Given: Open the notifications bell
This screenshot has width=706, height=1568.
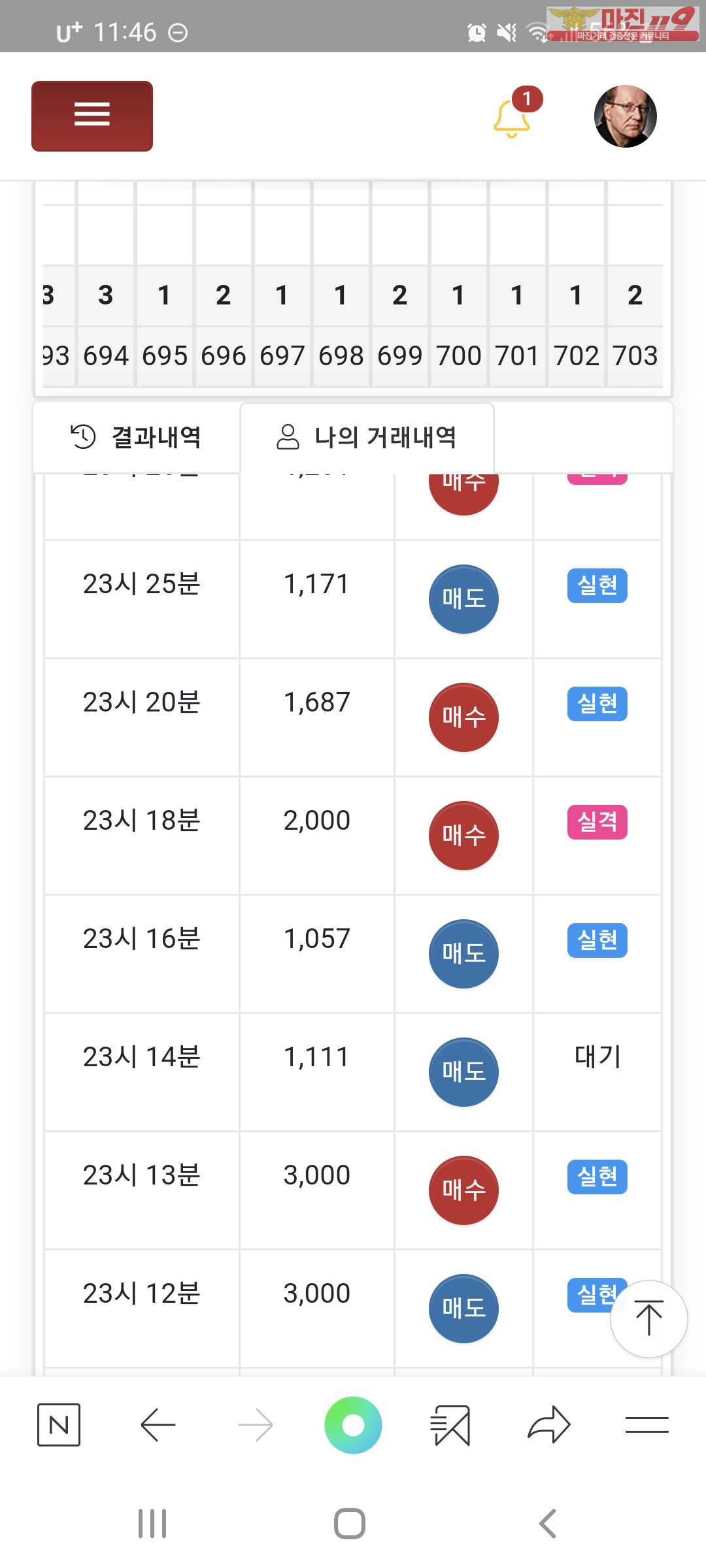Looking at the screenshot, I should tap(512, 116).
